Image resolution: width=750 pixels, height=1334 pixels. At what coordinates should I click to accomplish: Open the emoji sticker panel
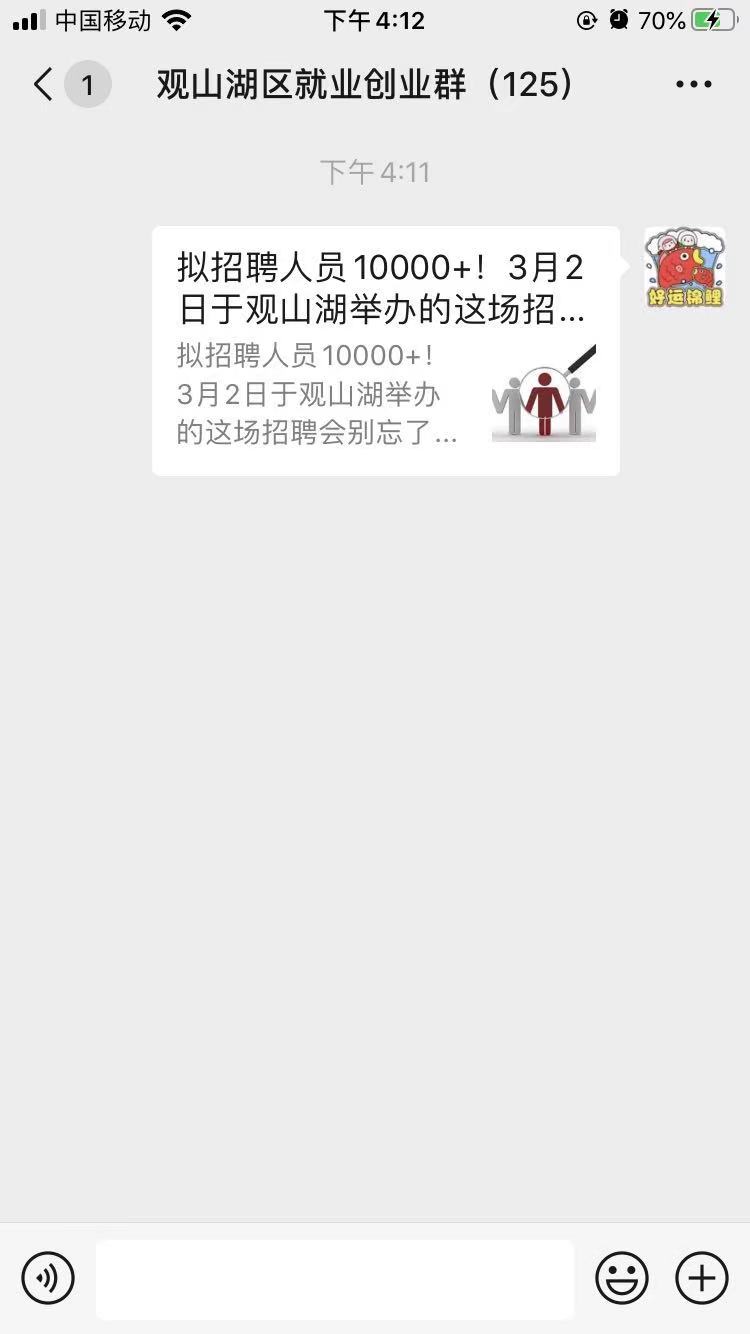[x=621, y=1278]
